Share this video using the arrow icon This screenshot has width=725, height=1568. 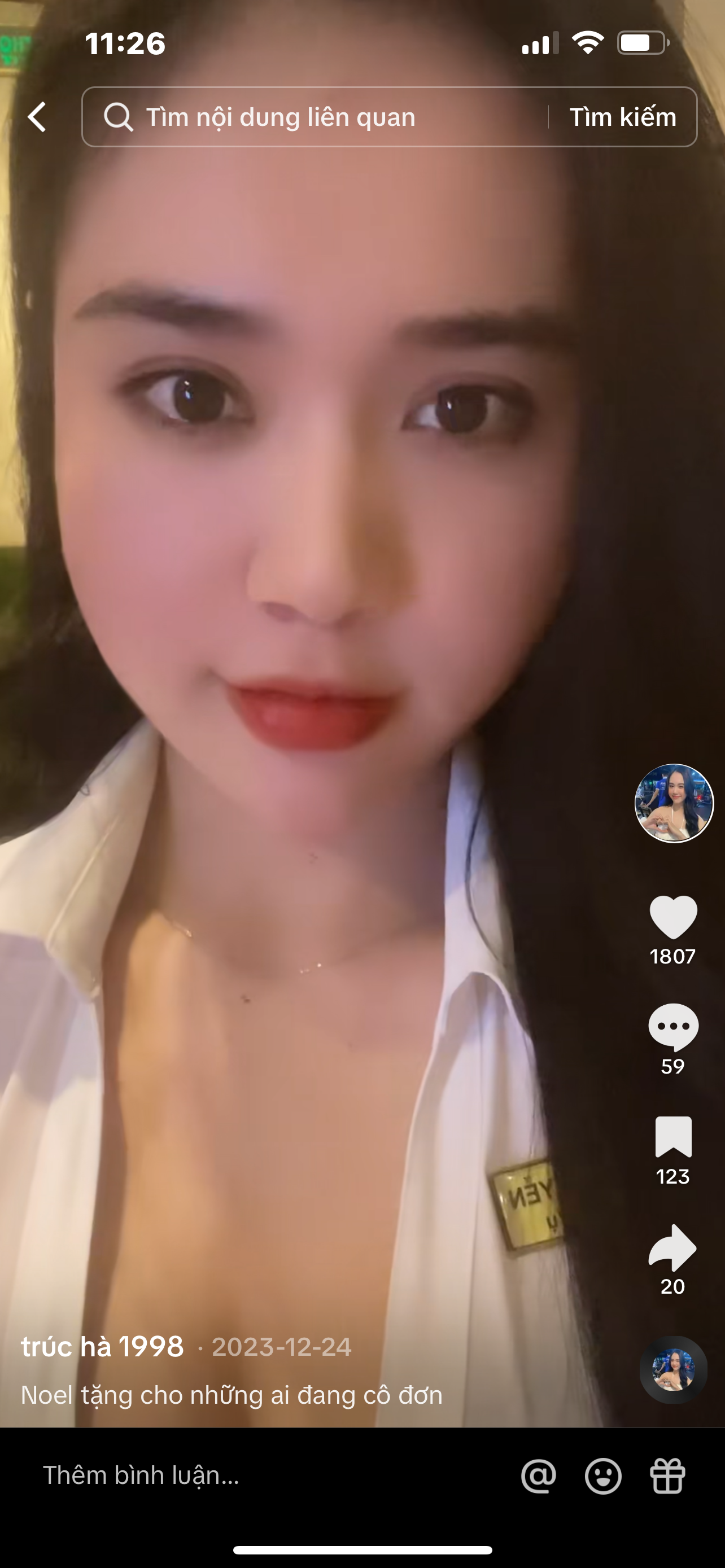[x=672, y=1247]
